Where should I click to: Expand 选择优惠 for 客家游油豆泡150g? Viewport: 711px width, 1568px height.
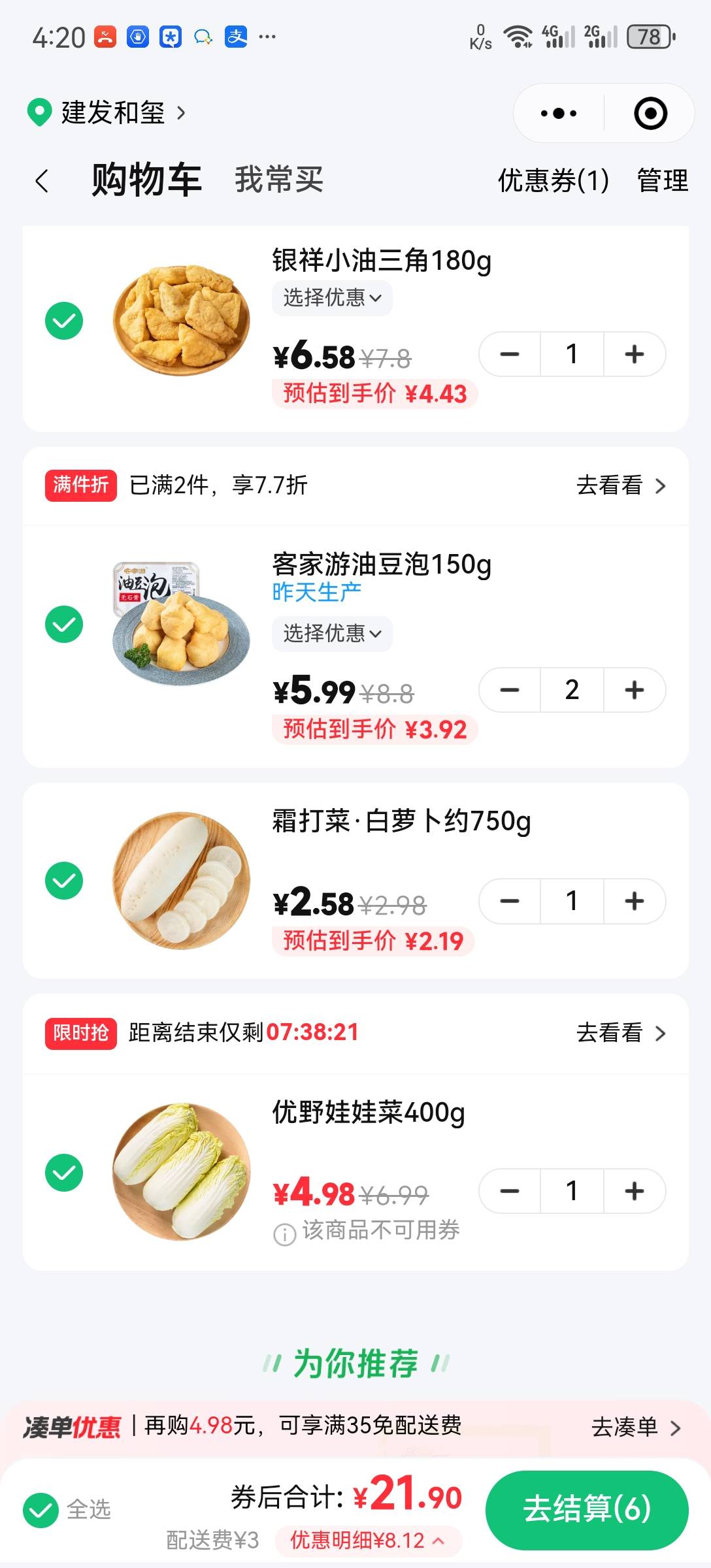pos(332,633)
